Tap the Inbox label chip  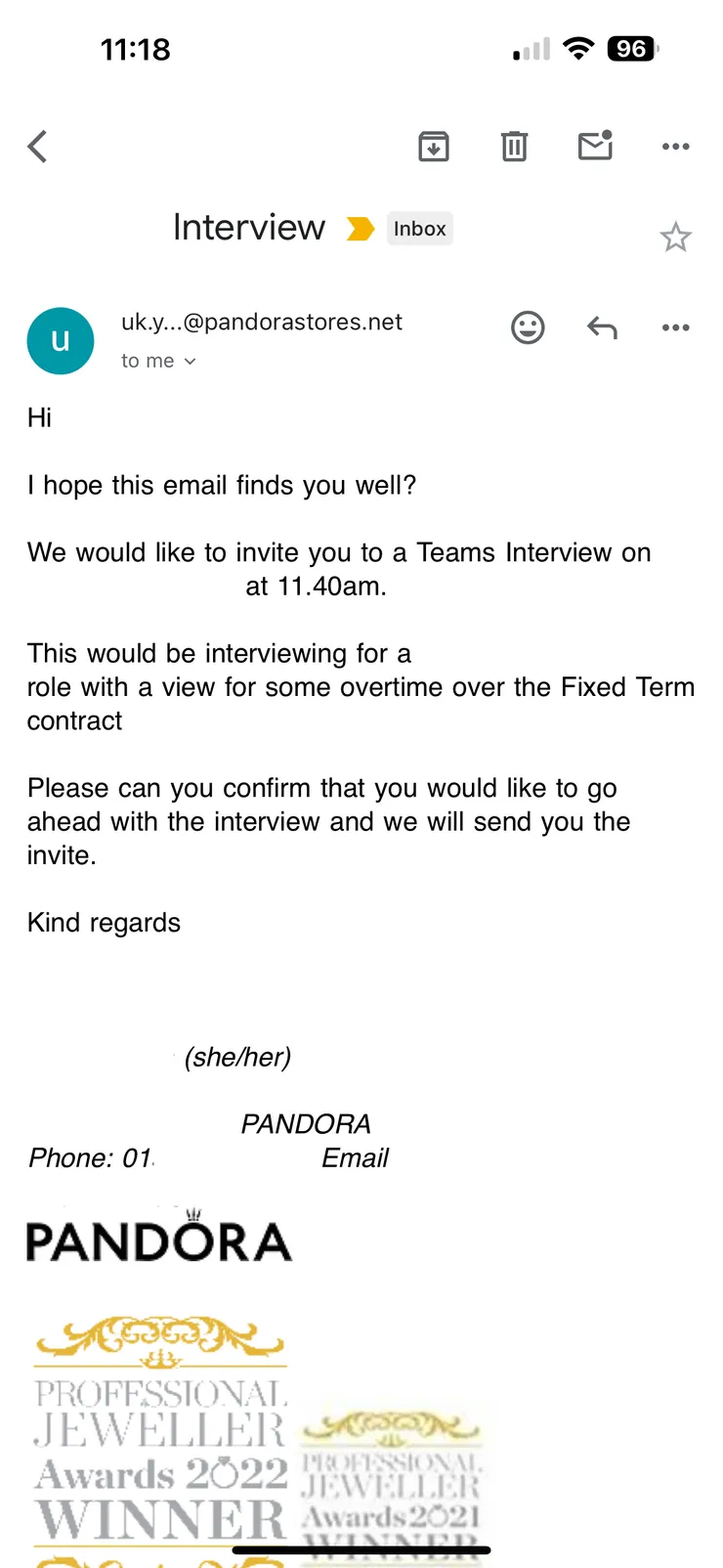click(419, 229)
